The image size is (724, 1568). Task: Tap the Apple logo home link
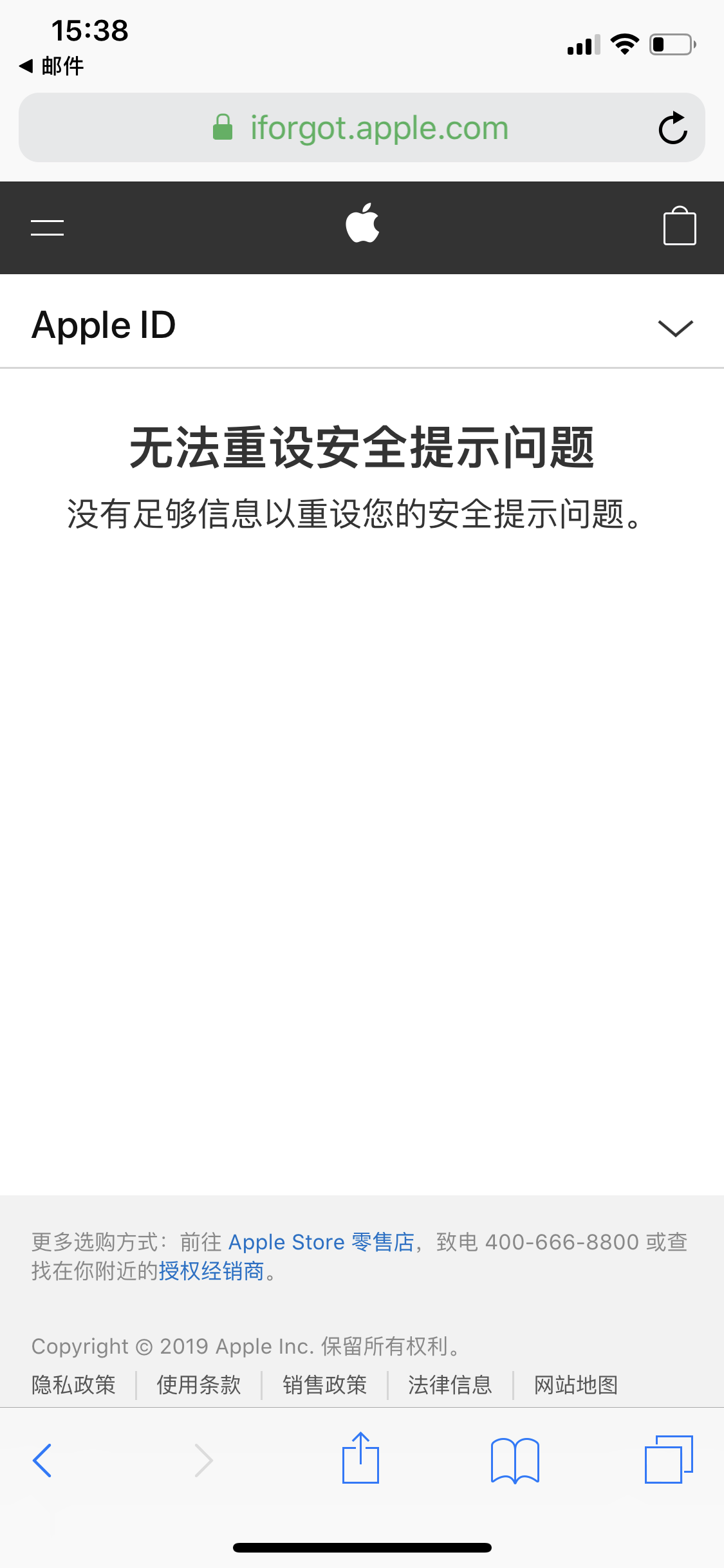click(362, 223)
